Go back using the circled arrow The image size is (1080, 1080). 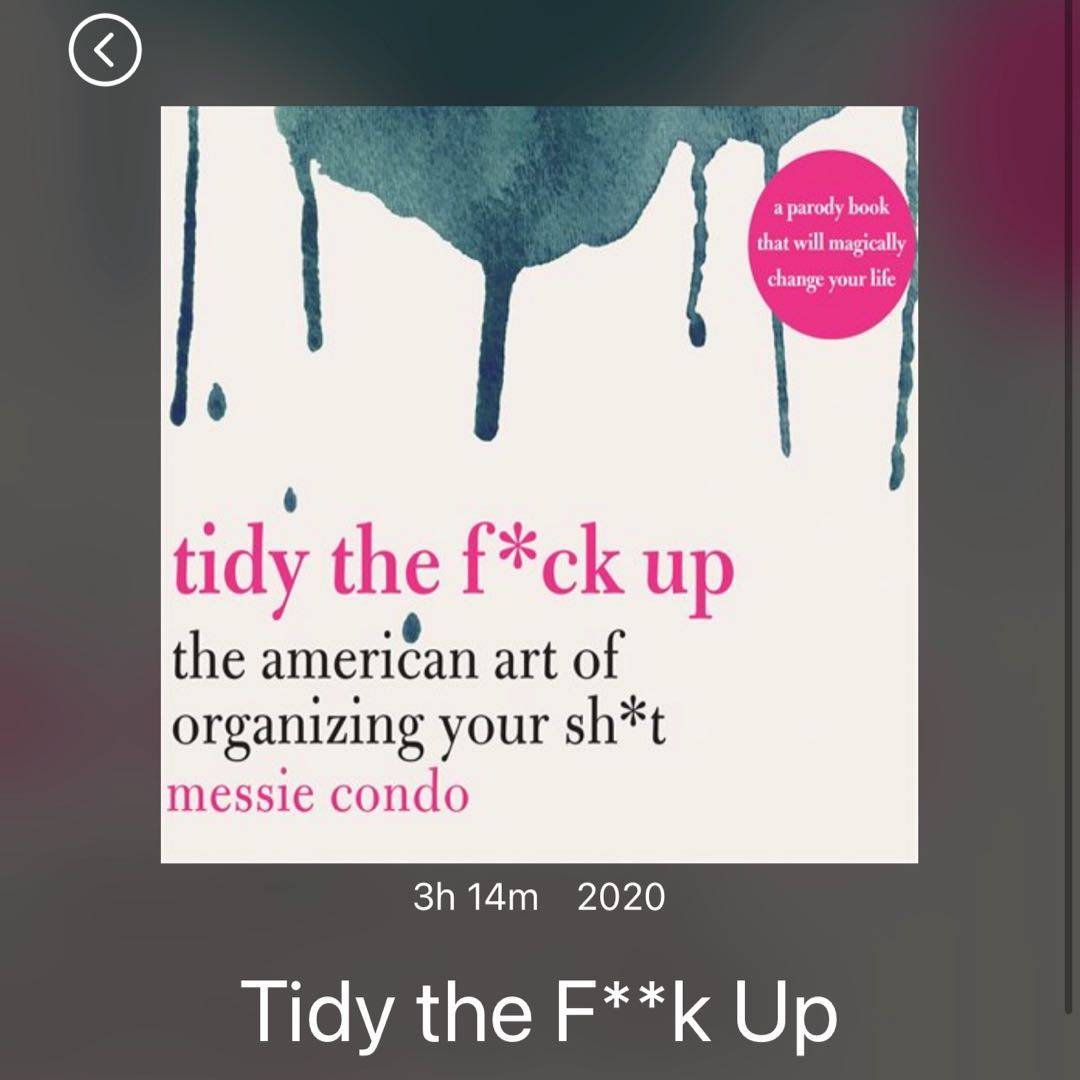pos(105,49)
